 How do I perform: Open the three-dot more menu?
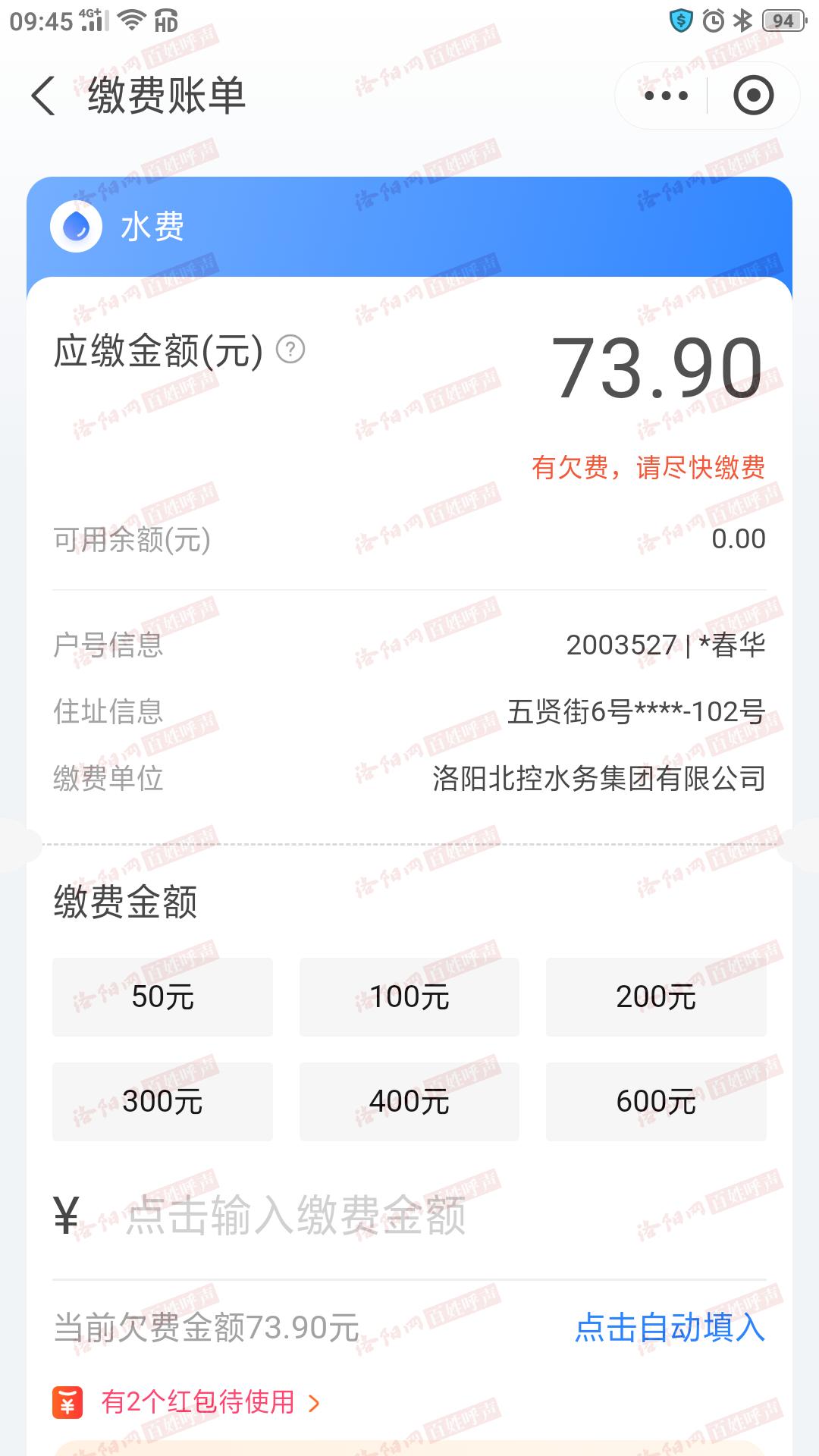[x=666, y=96]
